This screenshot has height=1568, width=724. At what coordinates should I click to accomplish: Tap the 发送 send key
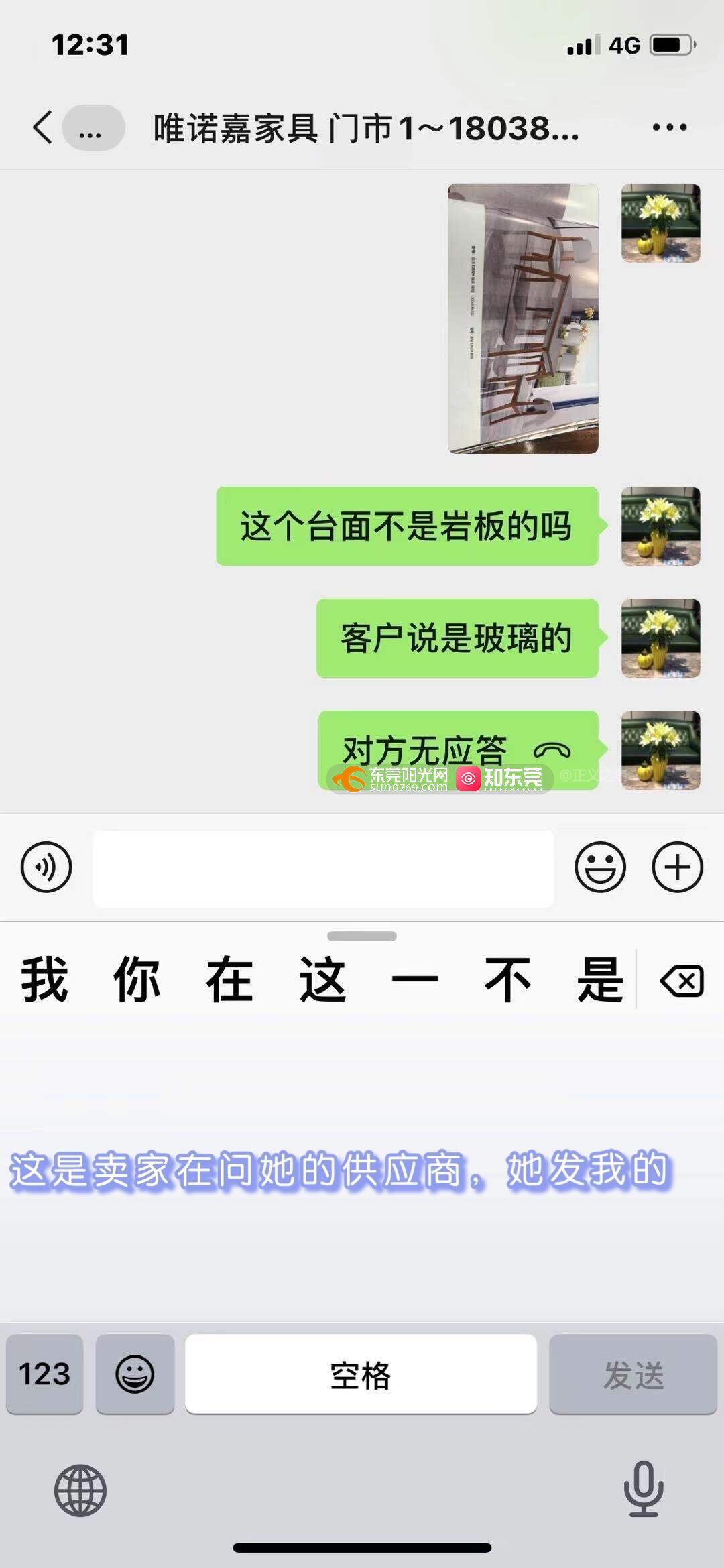coord(633,1374)
